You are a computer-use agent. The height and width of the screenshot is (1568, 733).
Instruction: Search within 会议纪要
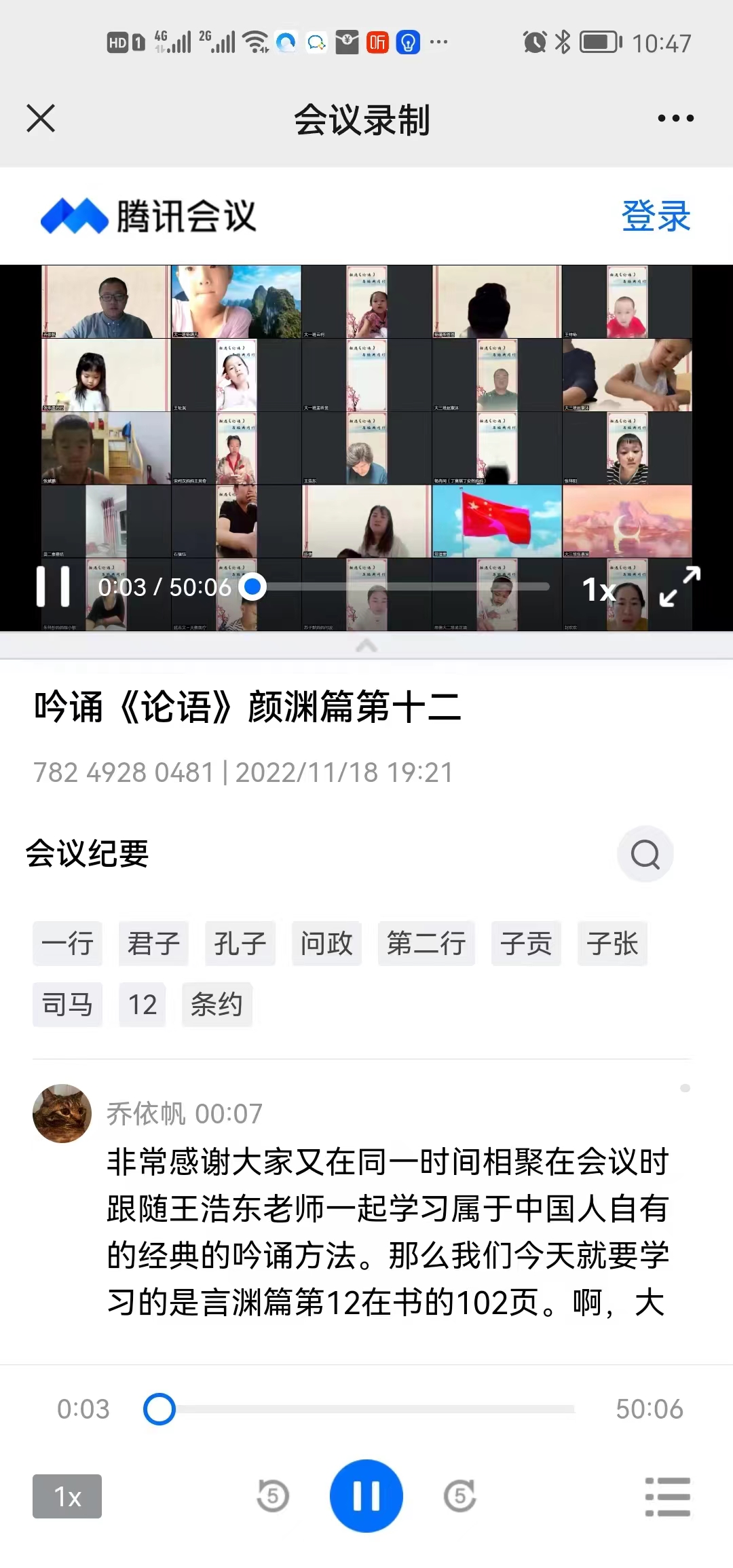click(645, 854)
